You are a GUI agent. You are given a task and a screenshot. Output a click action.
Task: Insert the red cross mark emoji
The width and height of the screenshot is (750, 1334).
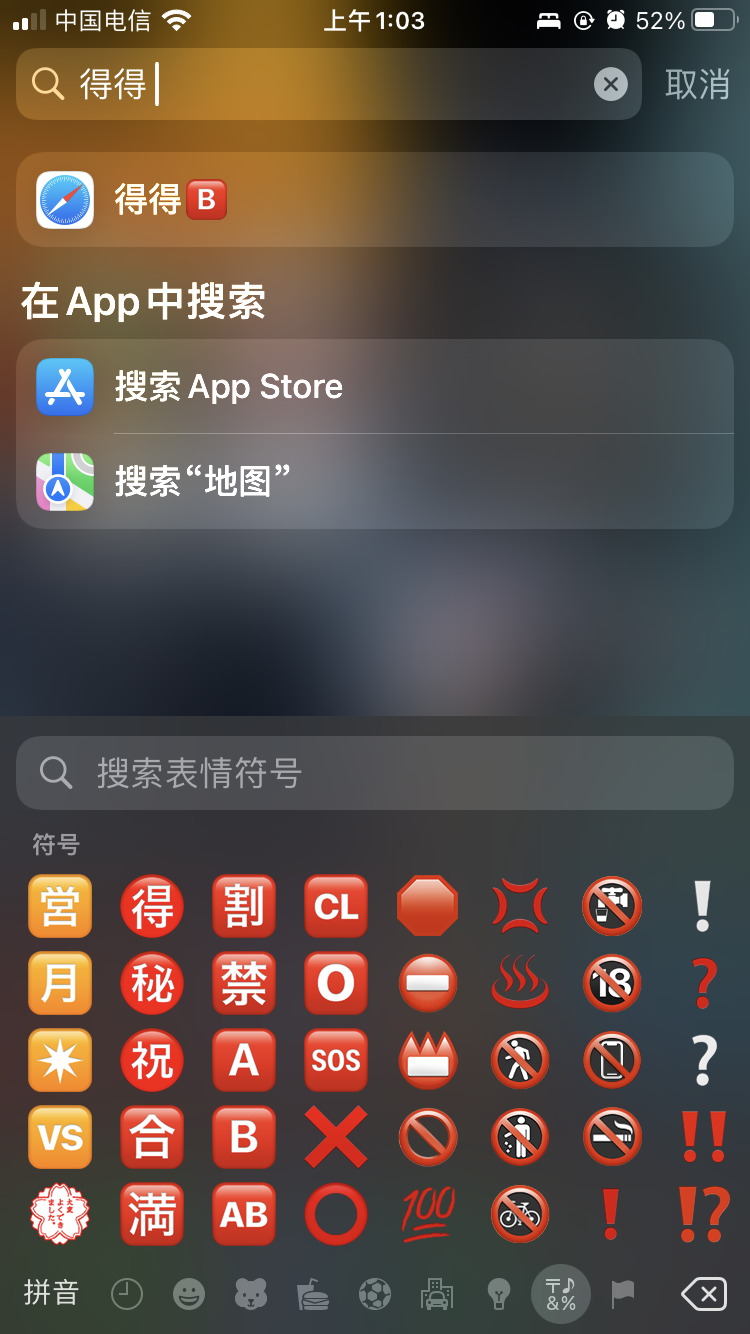(x=335, y=1137)
